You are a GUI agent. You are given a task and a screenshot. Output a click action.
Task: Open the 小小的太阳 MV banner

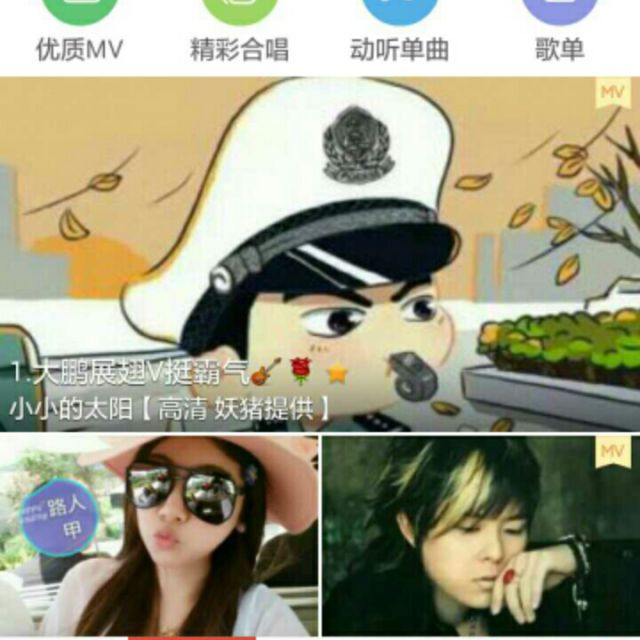pos(320,254)
